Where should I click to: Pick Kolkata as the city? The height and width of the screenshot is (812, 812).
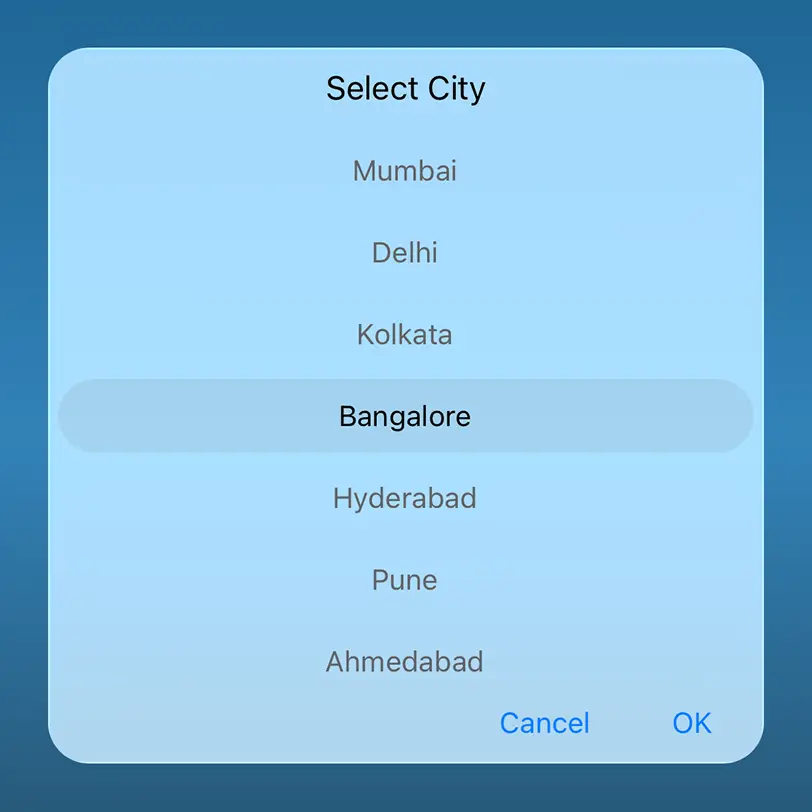pos(405,334)
